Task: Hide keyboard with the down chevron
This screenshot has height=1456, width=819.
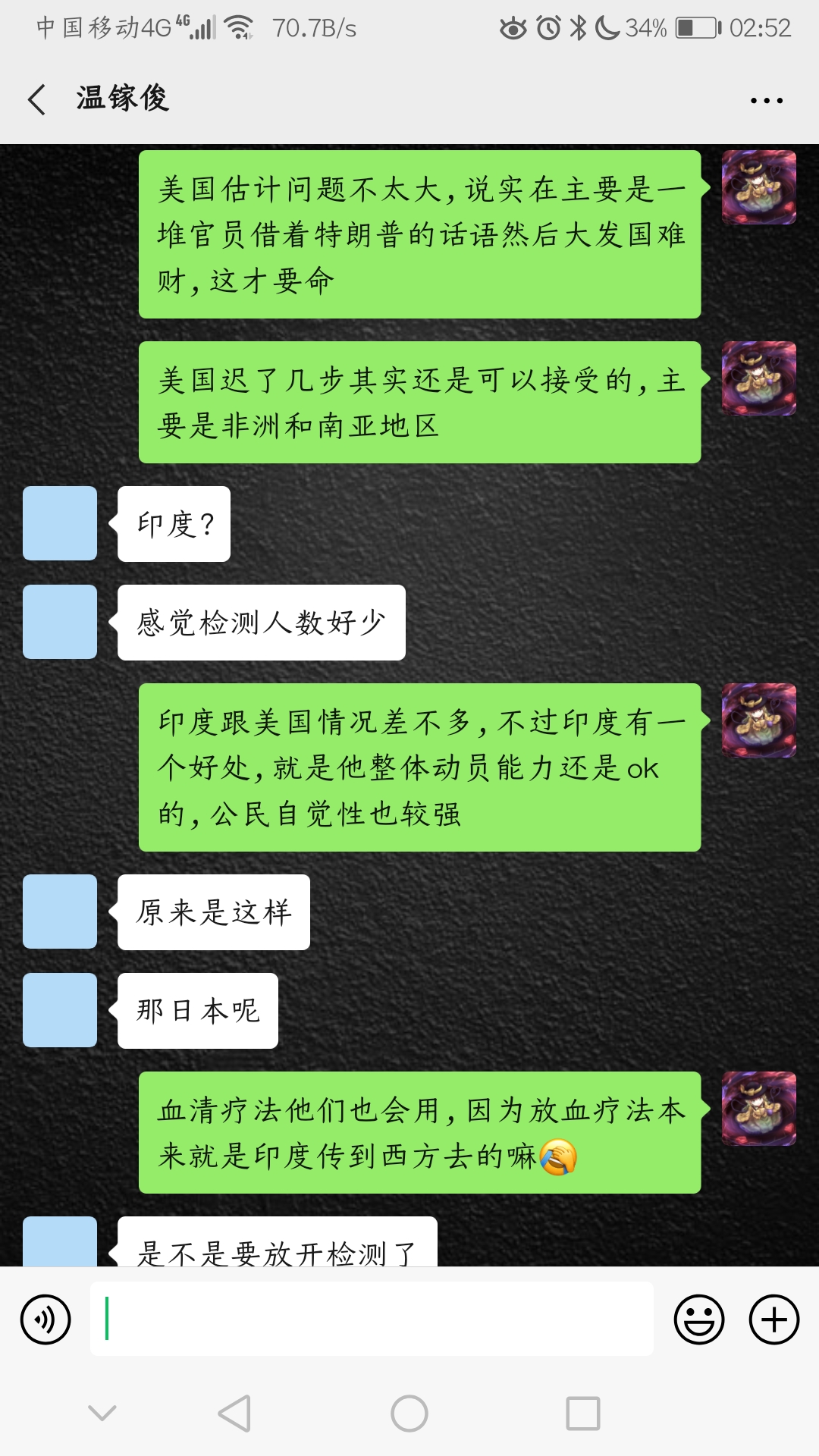Action: pos(102,1412)
